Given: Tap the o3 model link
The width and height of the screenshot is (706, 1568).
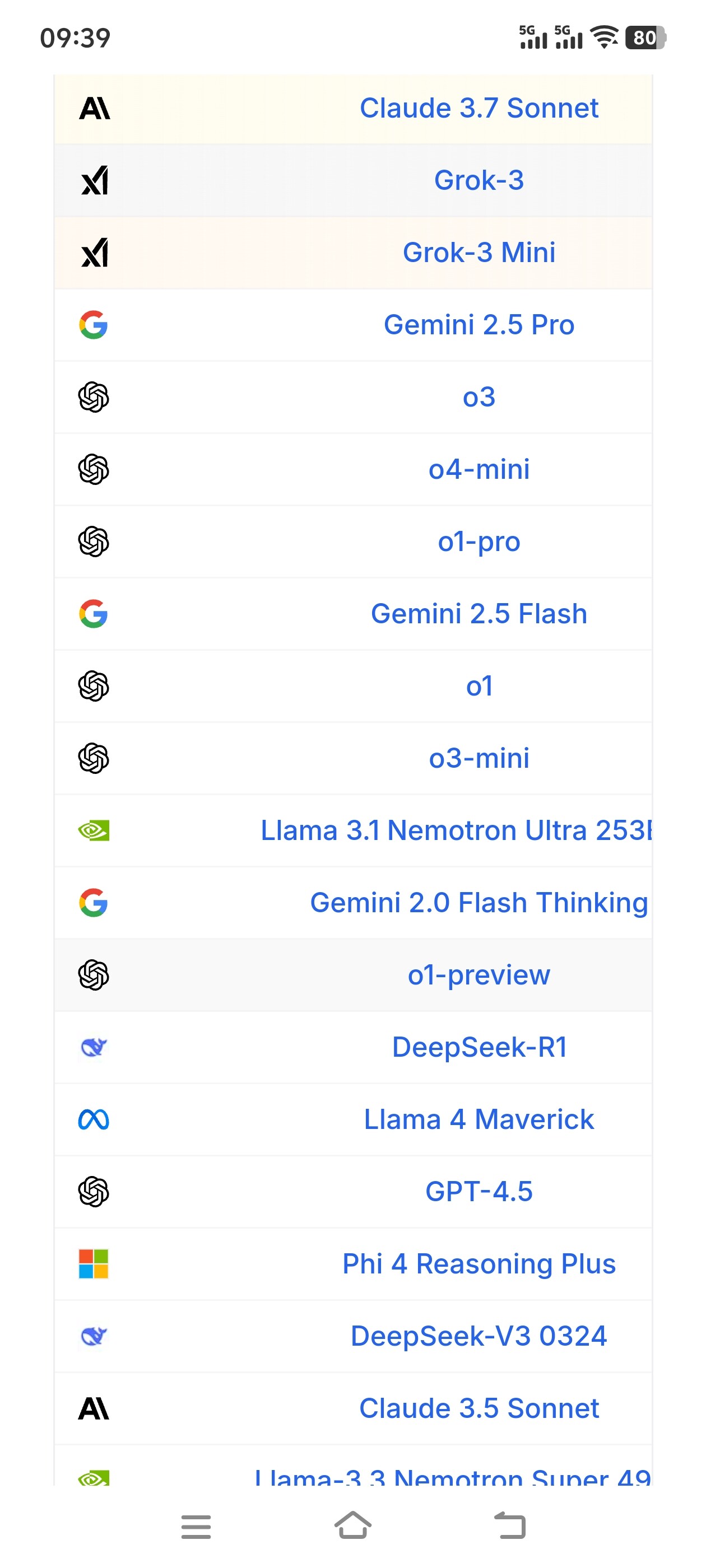Looking at the screenshot, I should coord(479,398).
